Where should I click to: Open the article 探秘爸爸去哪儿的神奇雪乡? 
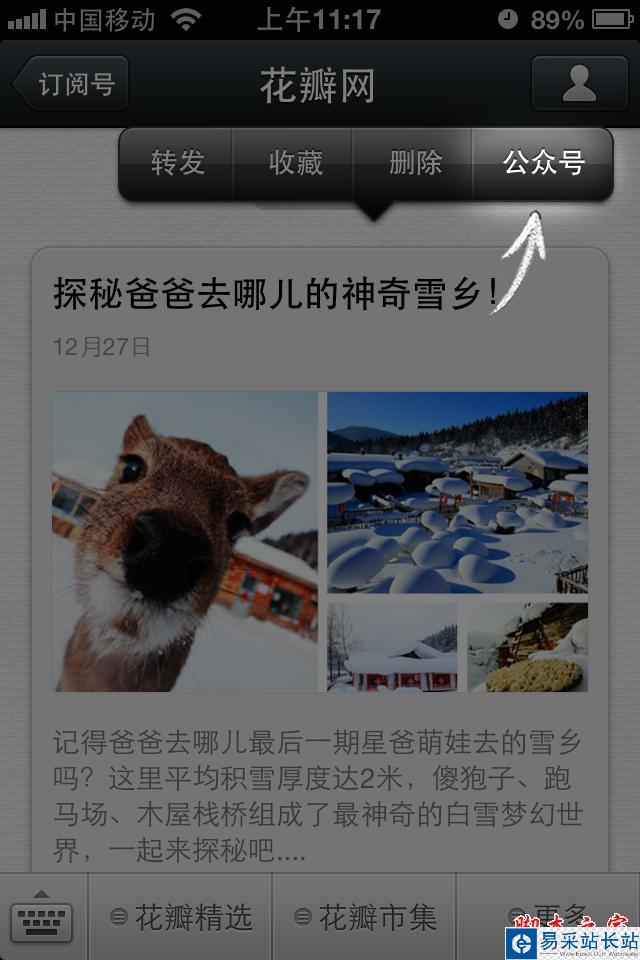(x=276, y=294)
